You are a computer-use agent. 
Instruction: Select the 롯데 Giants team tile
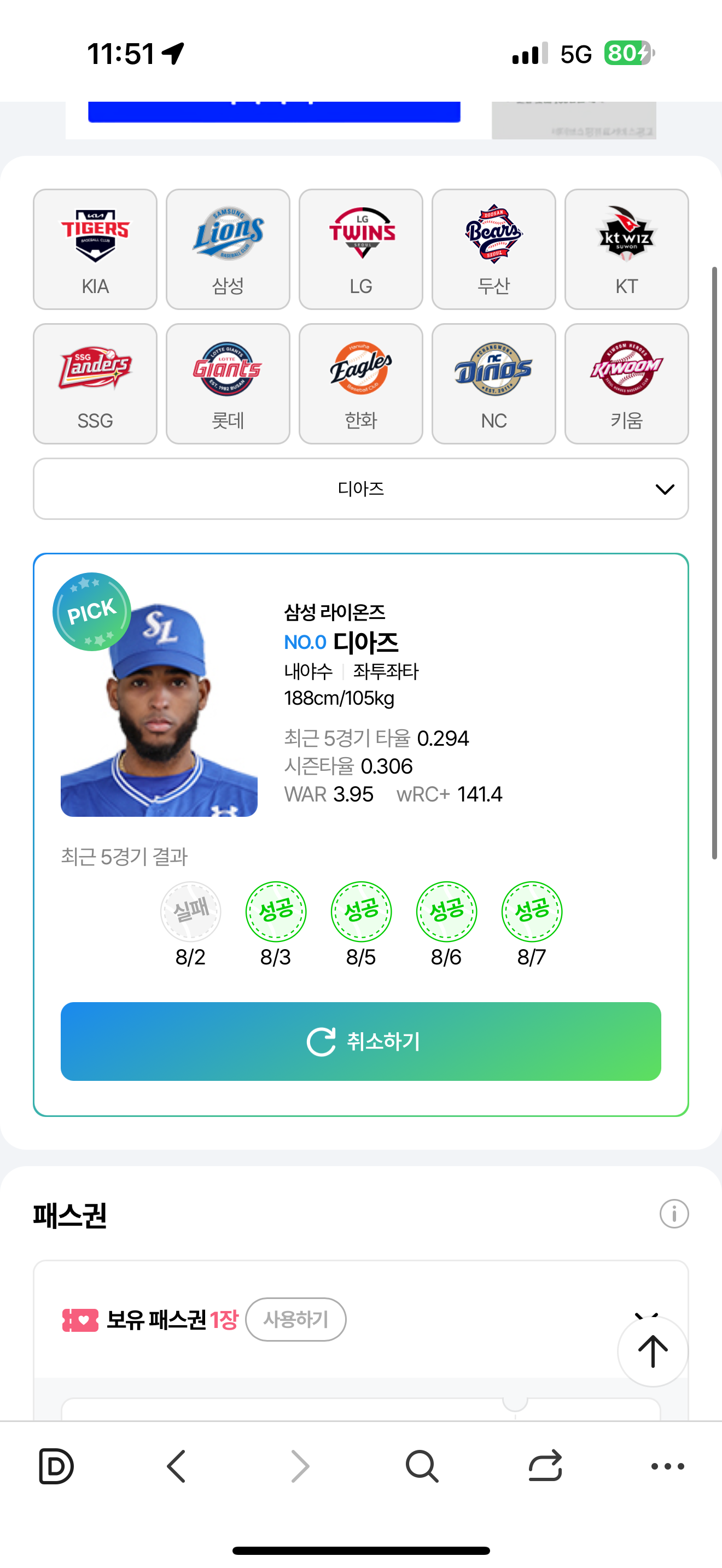pos(228,383)
